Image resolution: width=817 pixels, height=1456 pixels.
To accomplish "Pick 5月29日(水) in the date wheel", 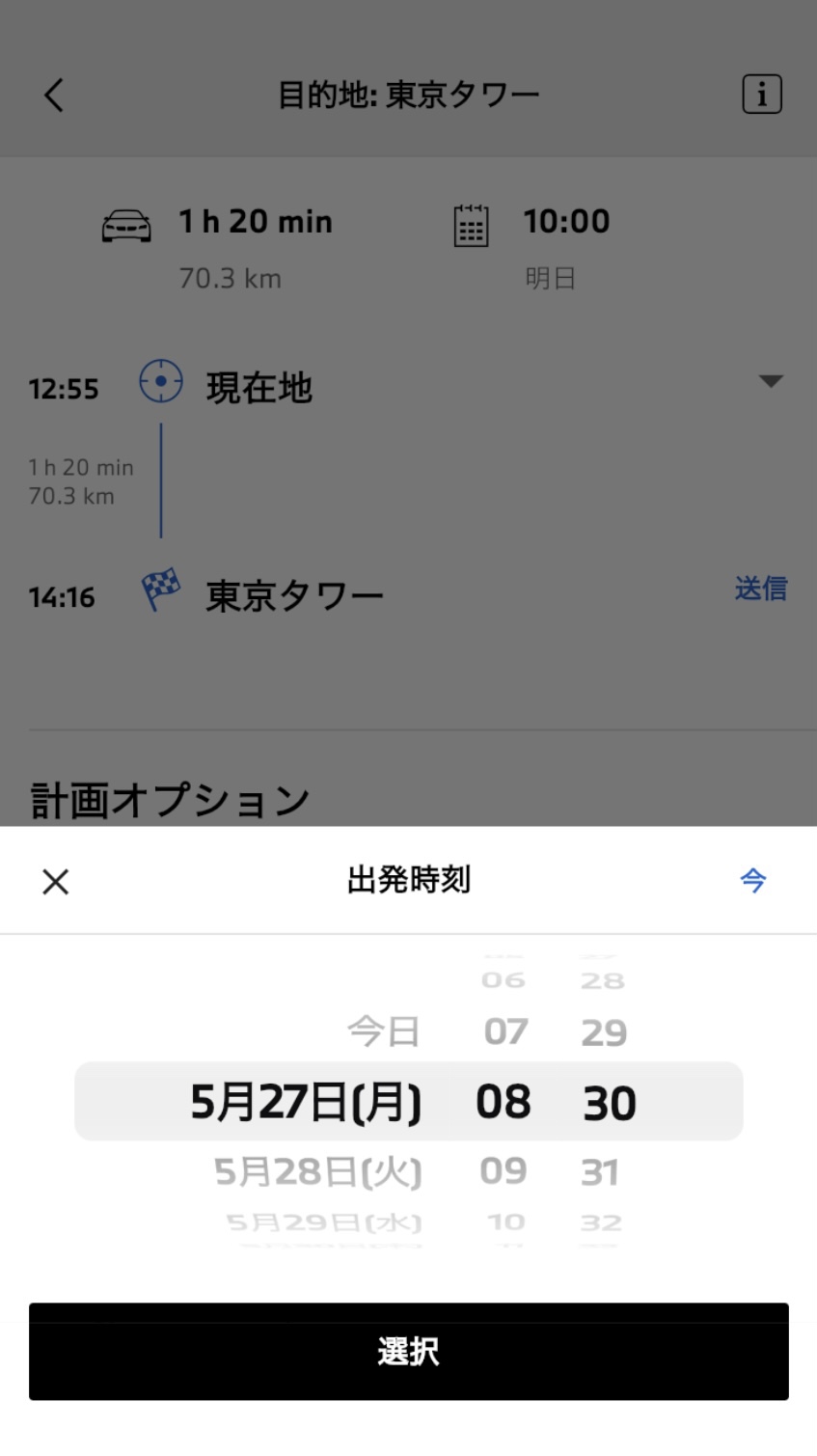I will [323, 1222].
